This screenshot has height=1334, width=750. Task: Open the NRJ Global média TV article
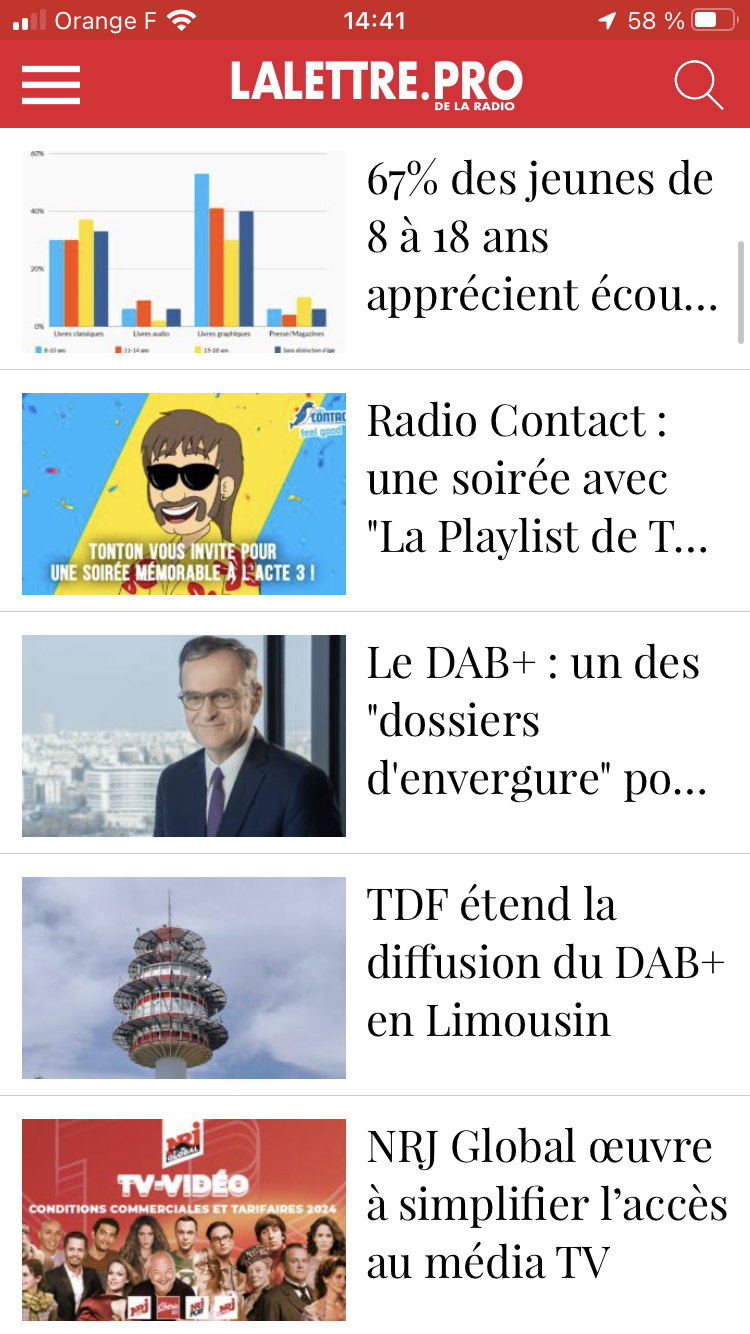coord(540,1206)
